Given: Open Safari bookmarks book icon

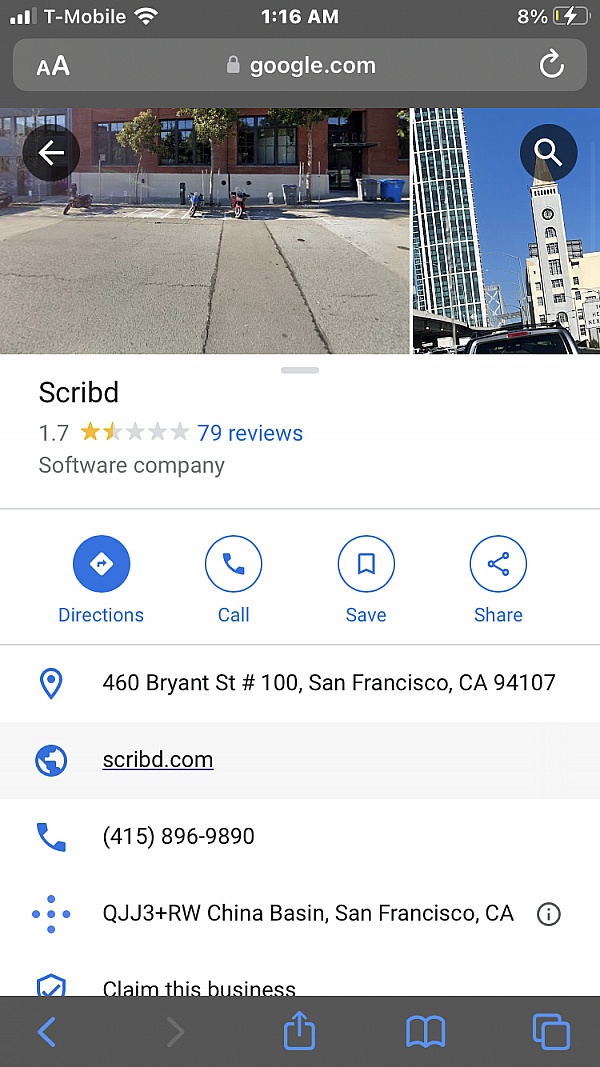Looking at the screenshot, I should [x=425, y=1032].
